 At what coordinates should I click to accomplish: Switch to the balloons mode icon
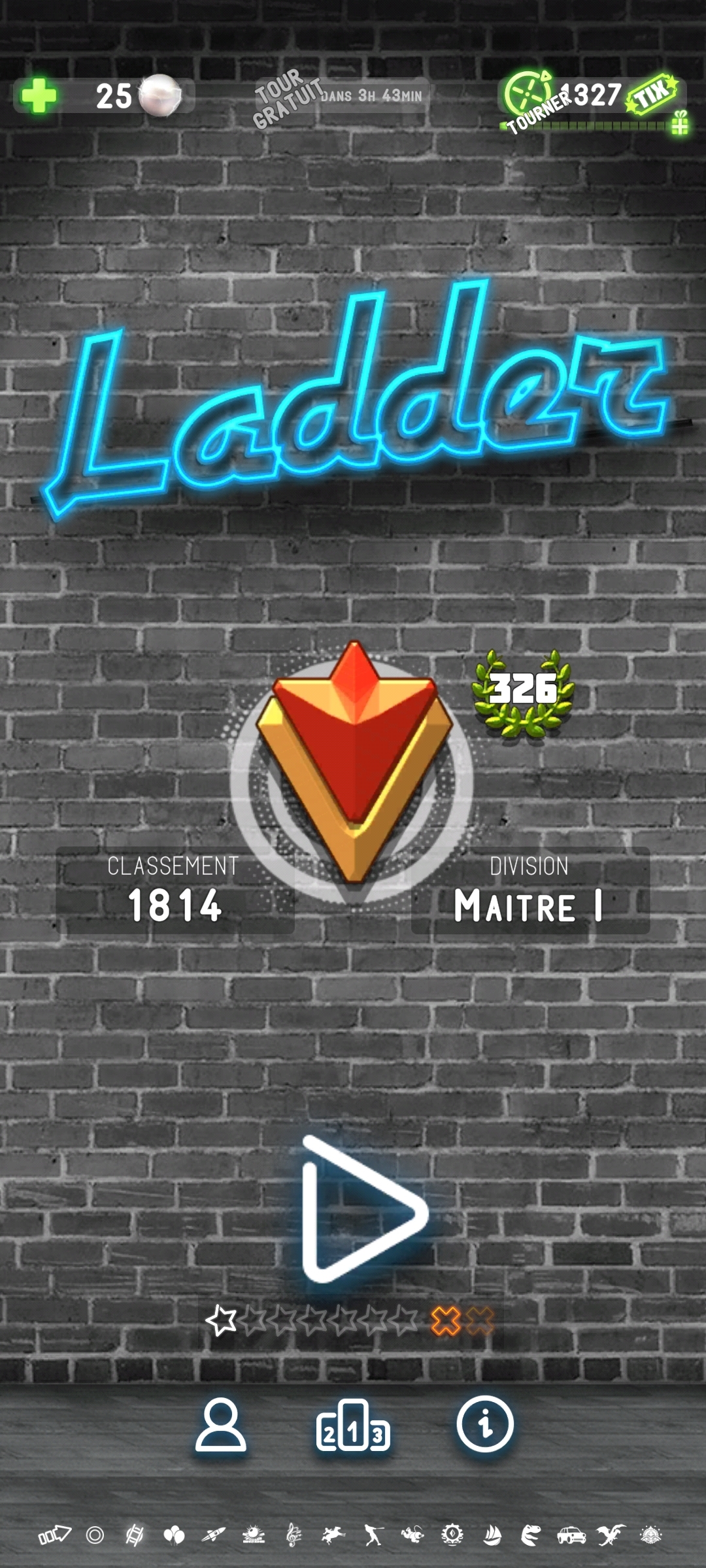(x=174, y=1535)
